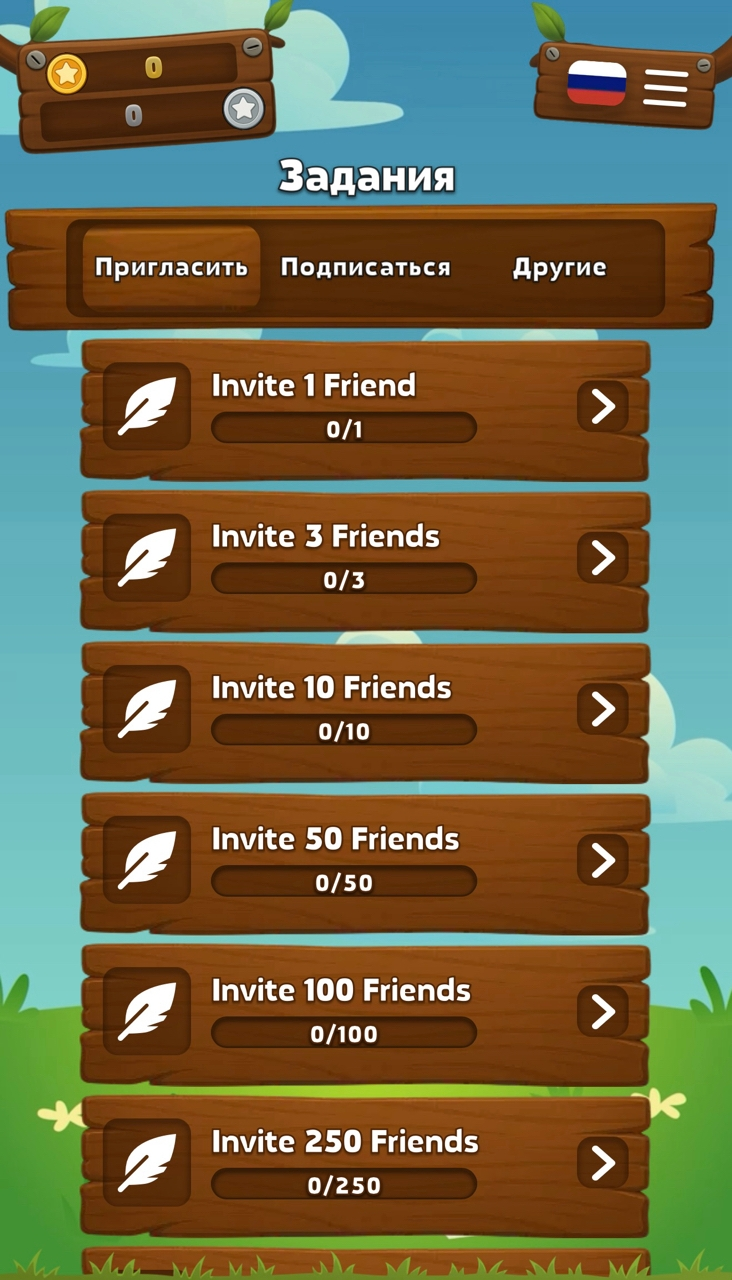Open the Invite 50 Friends task
The image size is (732, 1280).
602,860
